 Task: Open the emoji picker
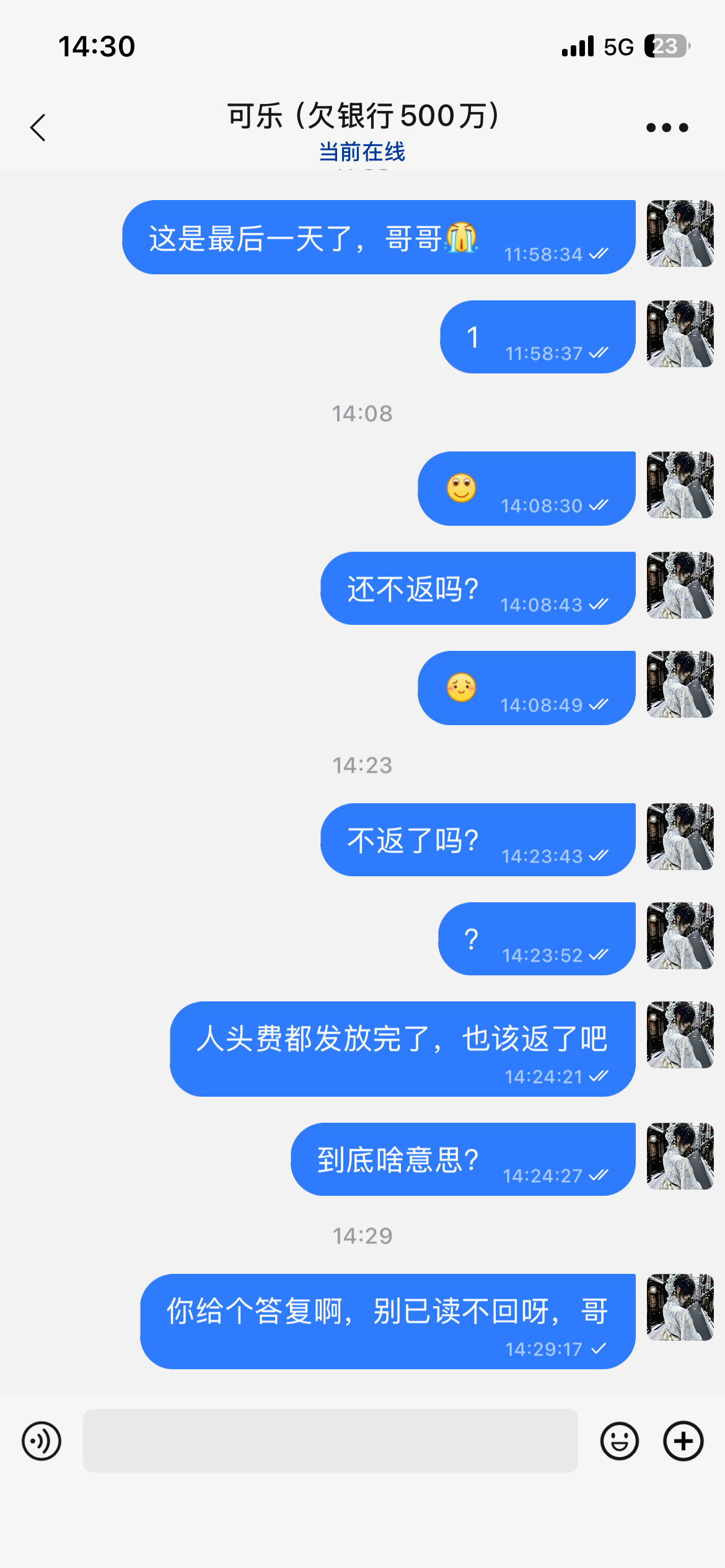(620, 1442)
